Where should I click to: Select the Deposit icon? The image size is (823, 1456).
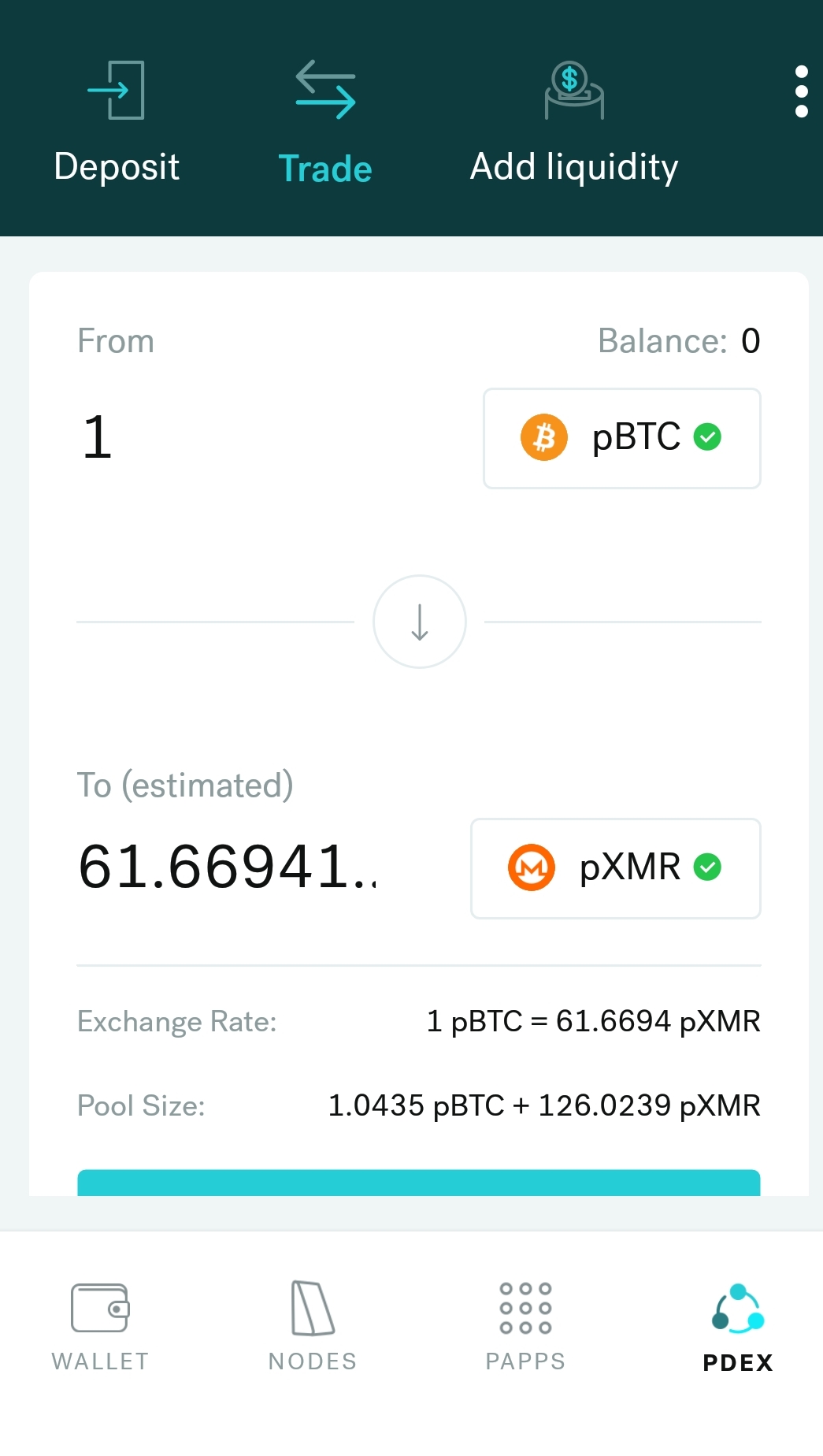(117, 91)
